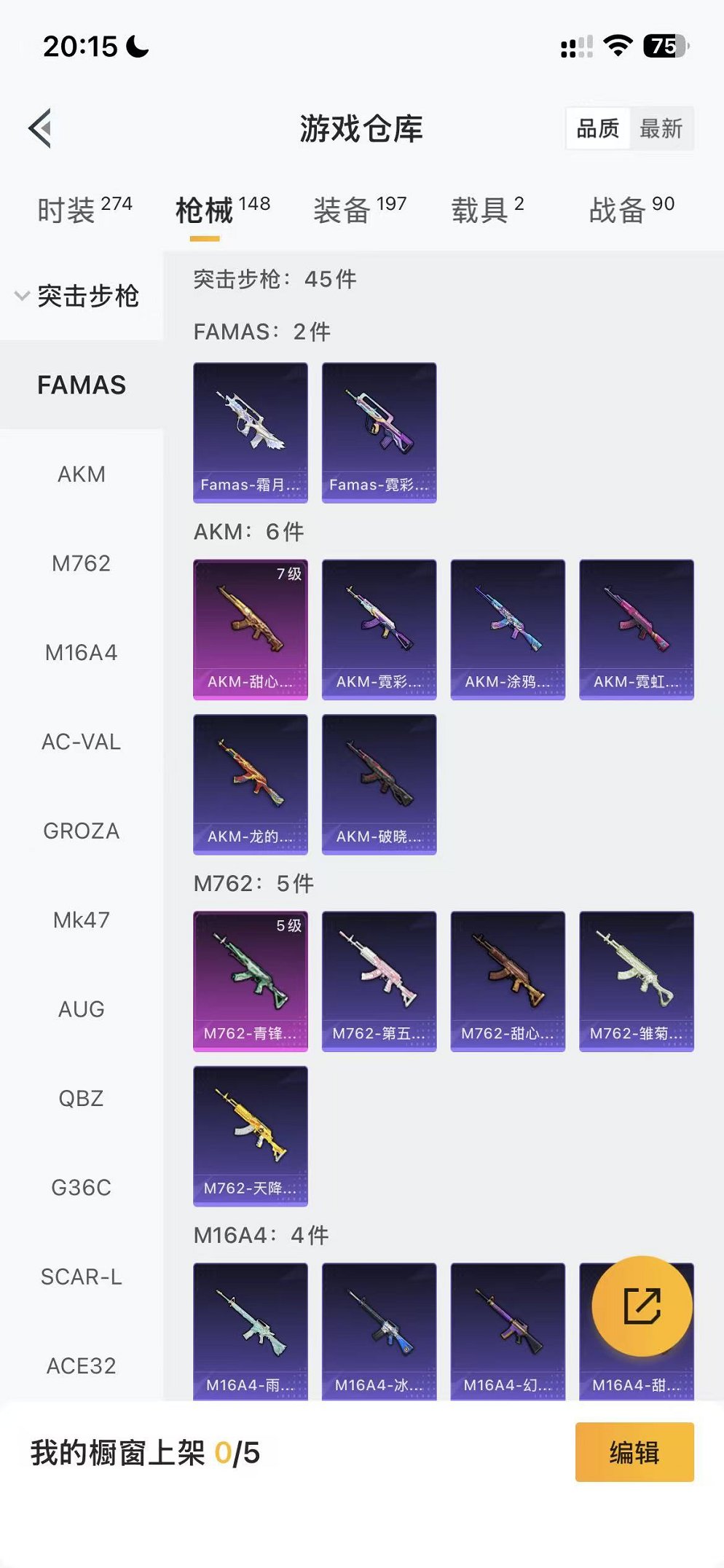Open the Famas-霜月 skin tile

[251, 433]
